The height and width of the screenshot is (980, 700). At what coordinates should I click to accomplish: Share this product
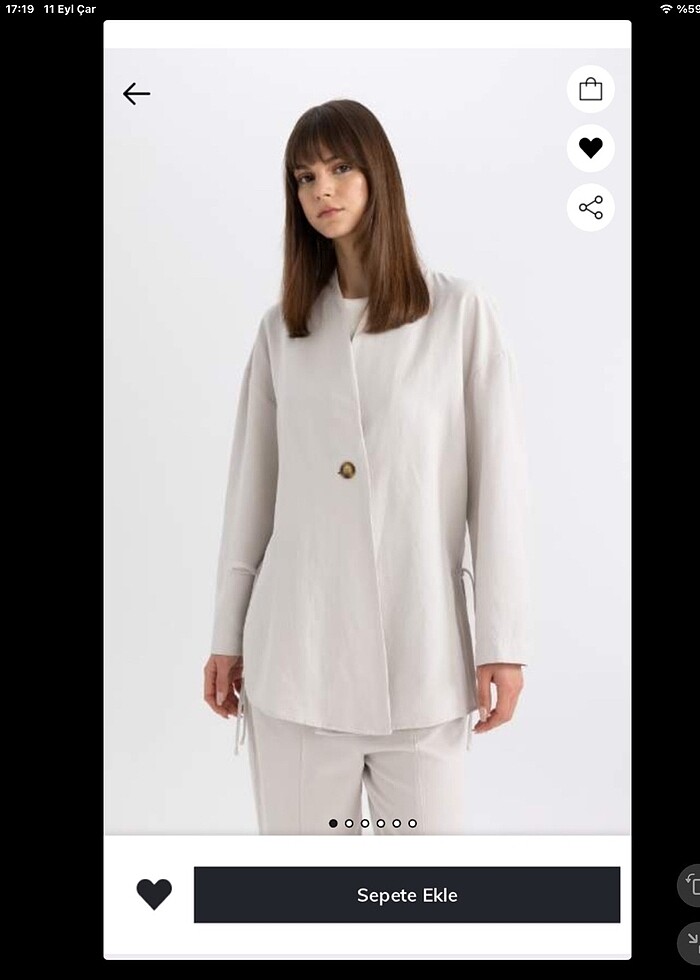click(x=591, y=208)
